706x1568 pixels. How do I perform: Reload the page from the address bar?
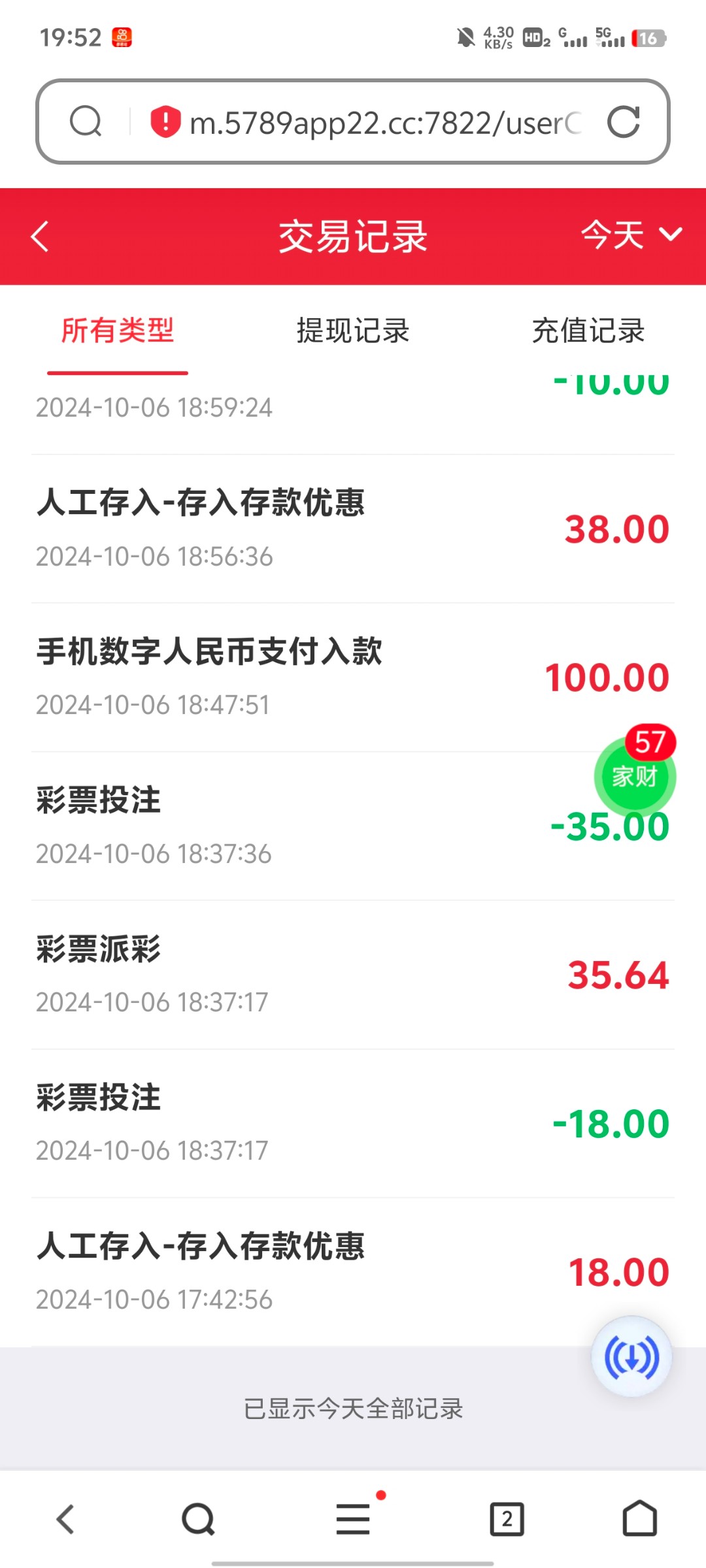click(x=623, y=122)
